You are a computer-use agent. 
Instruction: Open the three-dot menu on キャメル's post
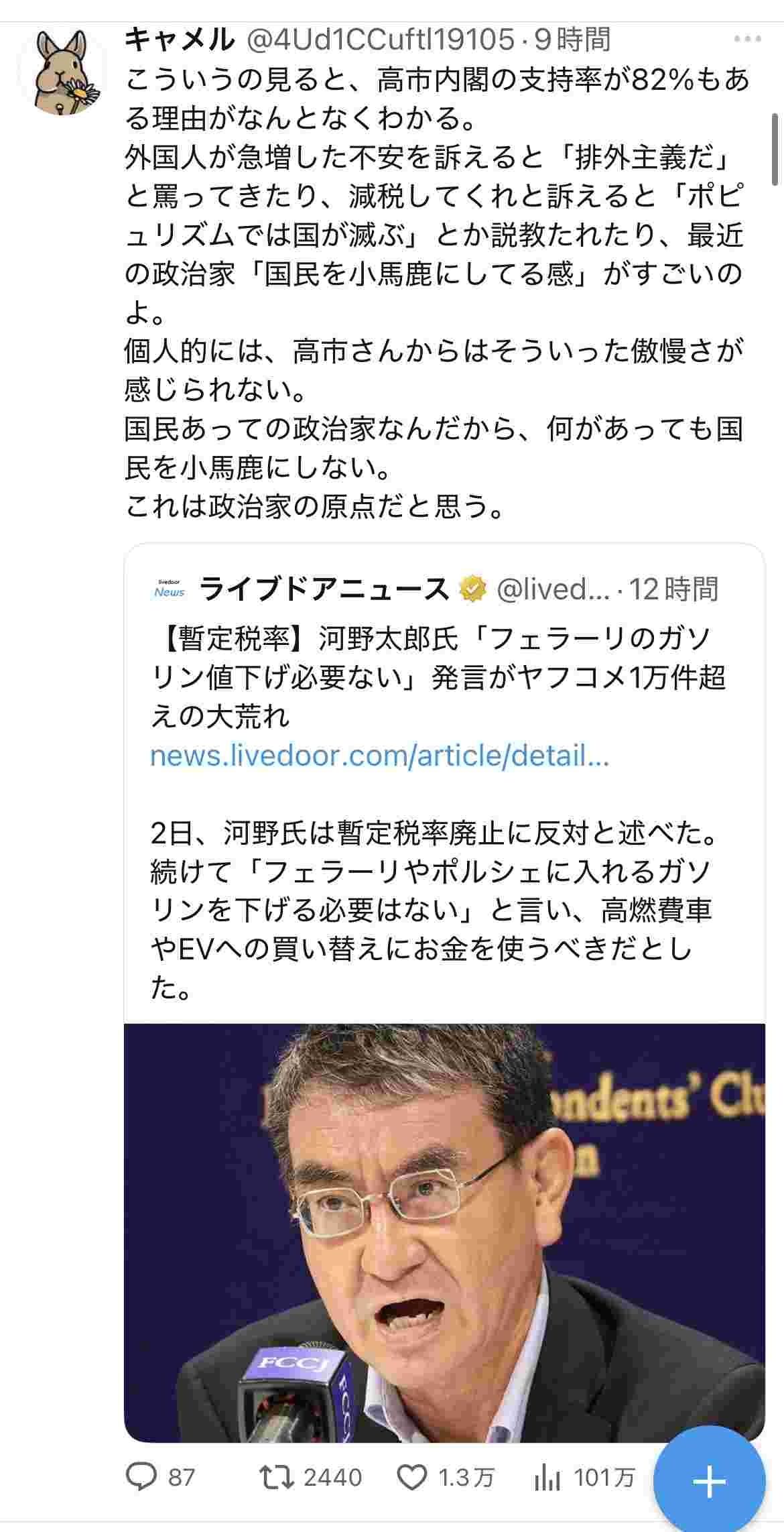[747, 40]
